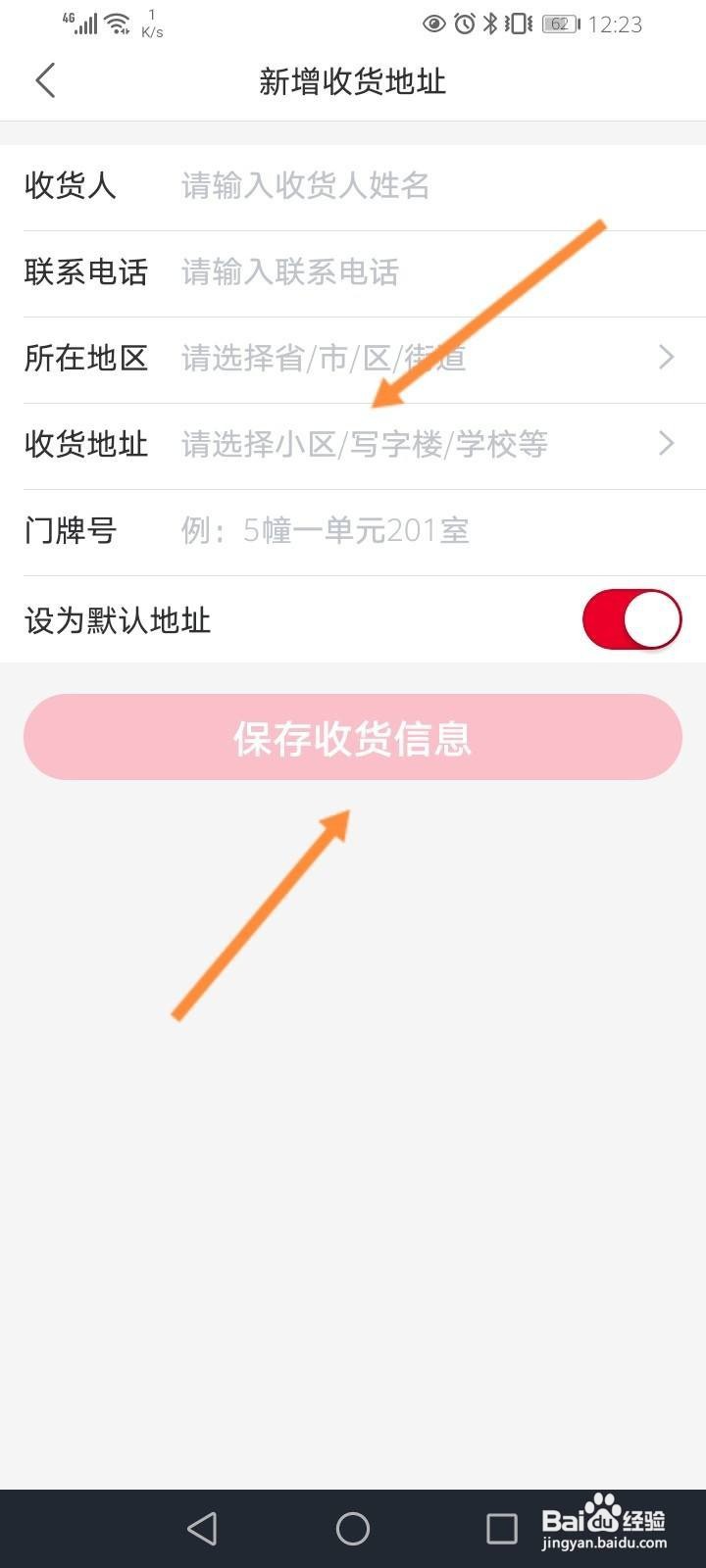Toggle the red default address switch

point(631,618)
